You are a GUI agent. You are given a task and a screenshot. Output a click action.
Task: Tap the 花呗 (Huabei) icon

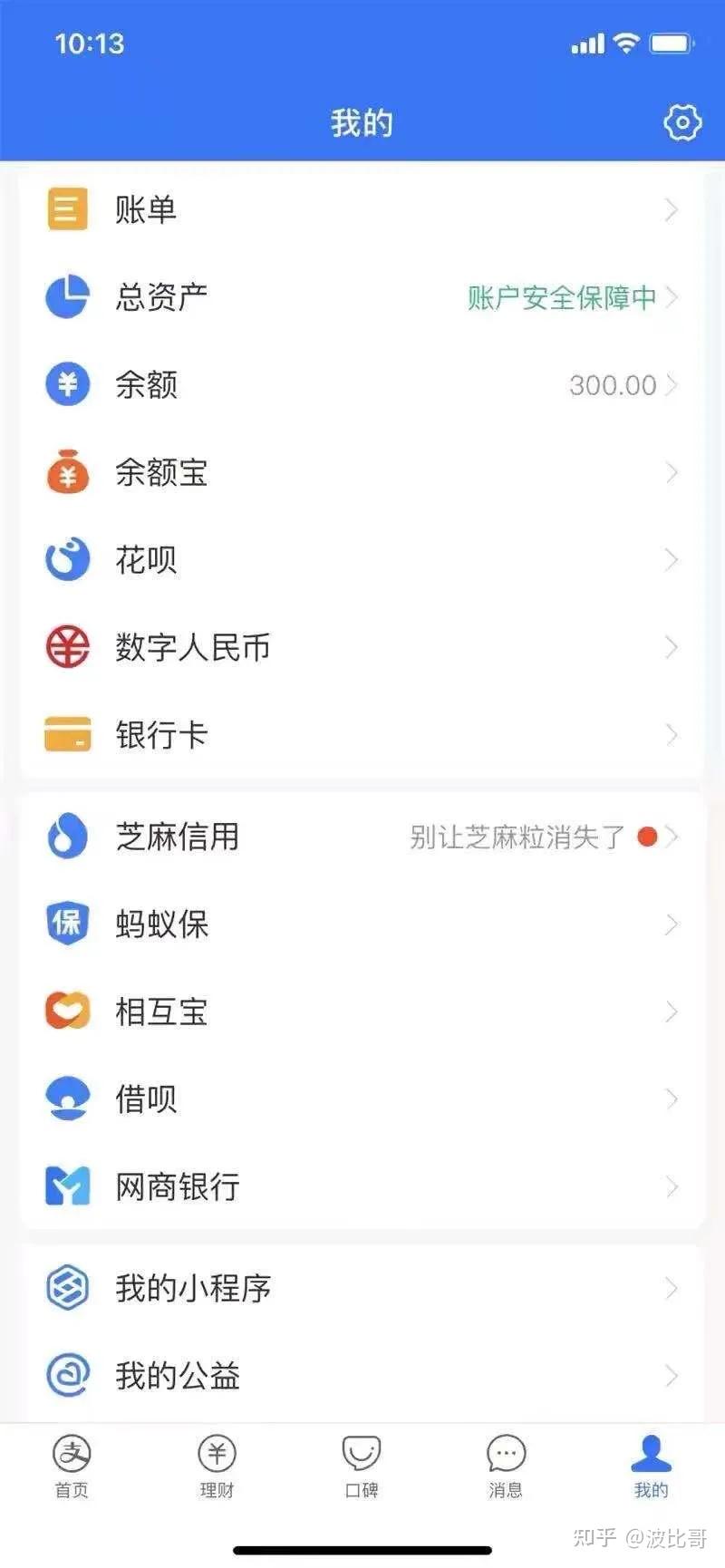tap(66, 559)
